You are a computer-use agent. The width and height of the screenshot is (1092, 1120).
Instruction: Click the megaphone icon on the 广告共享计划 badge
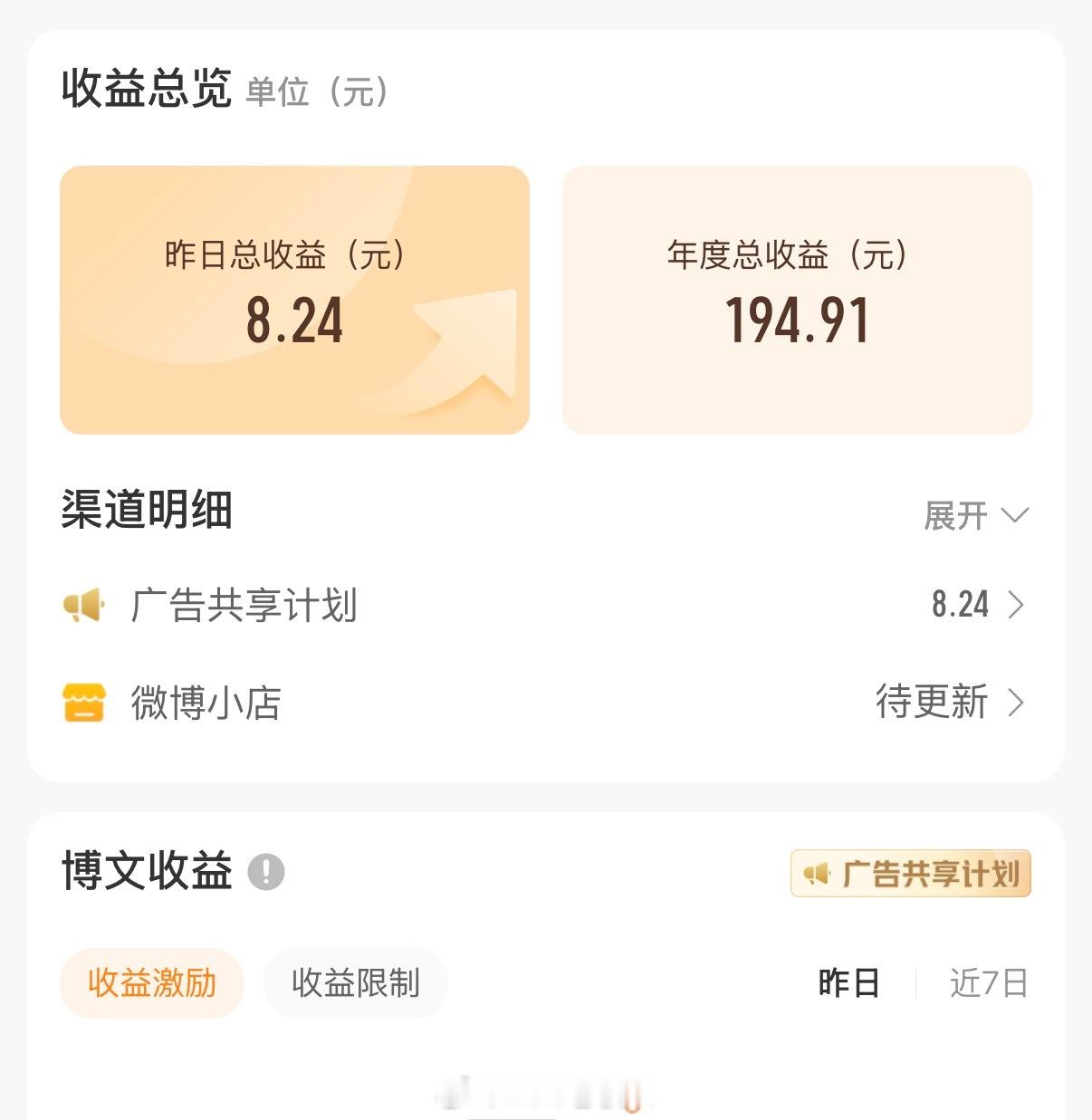(x=816, y=873)
